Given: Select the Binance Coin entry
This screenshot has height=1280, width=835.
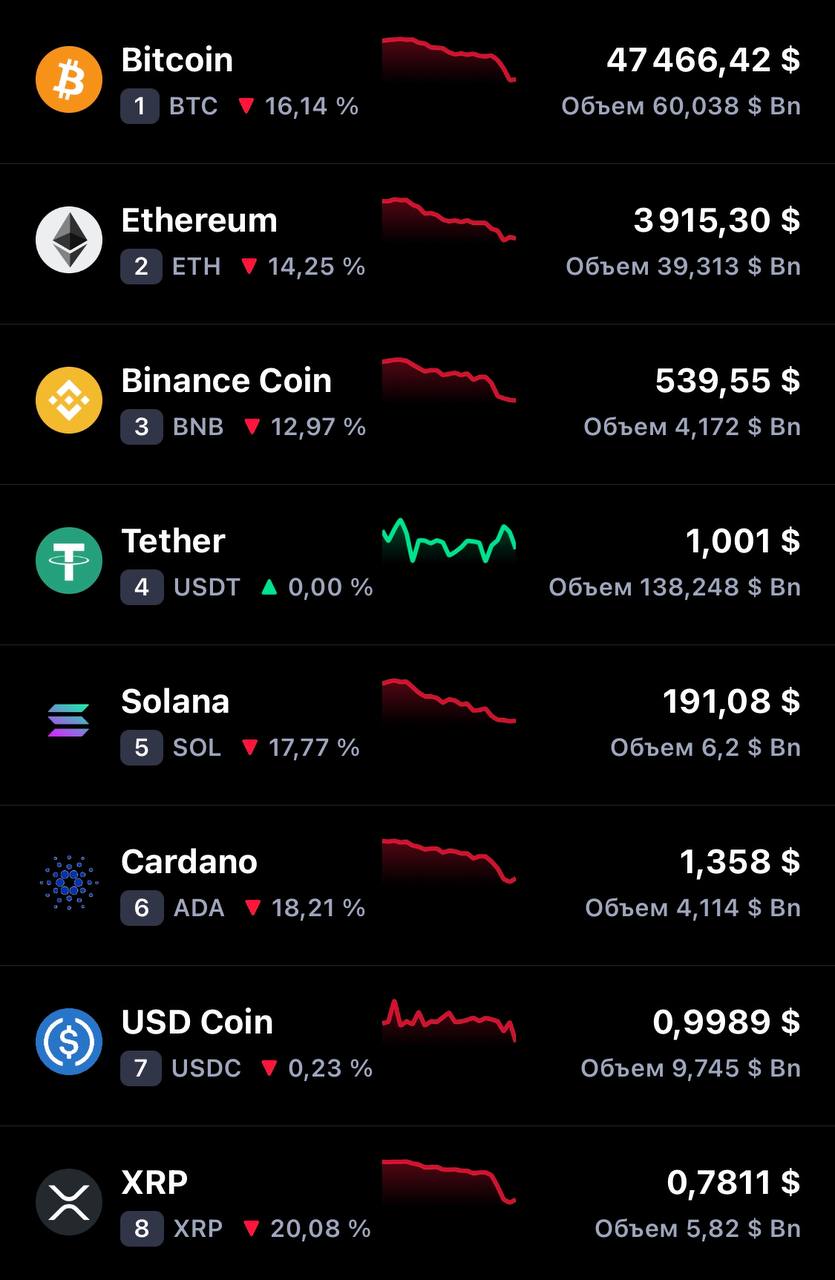Looking at the screenshot, I should (x=417, y=402).
